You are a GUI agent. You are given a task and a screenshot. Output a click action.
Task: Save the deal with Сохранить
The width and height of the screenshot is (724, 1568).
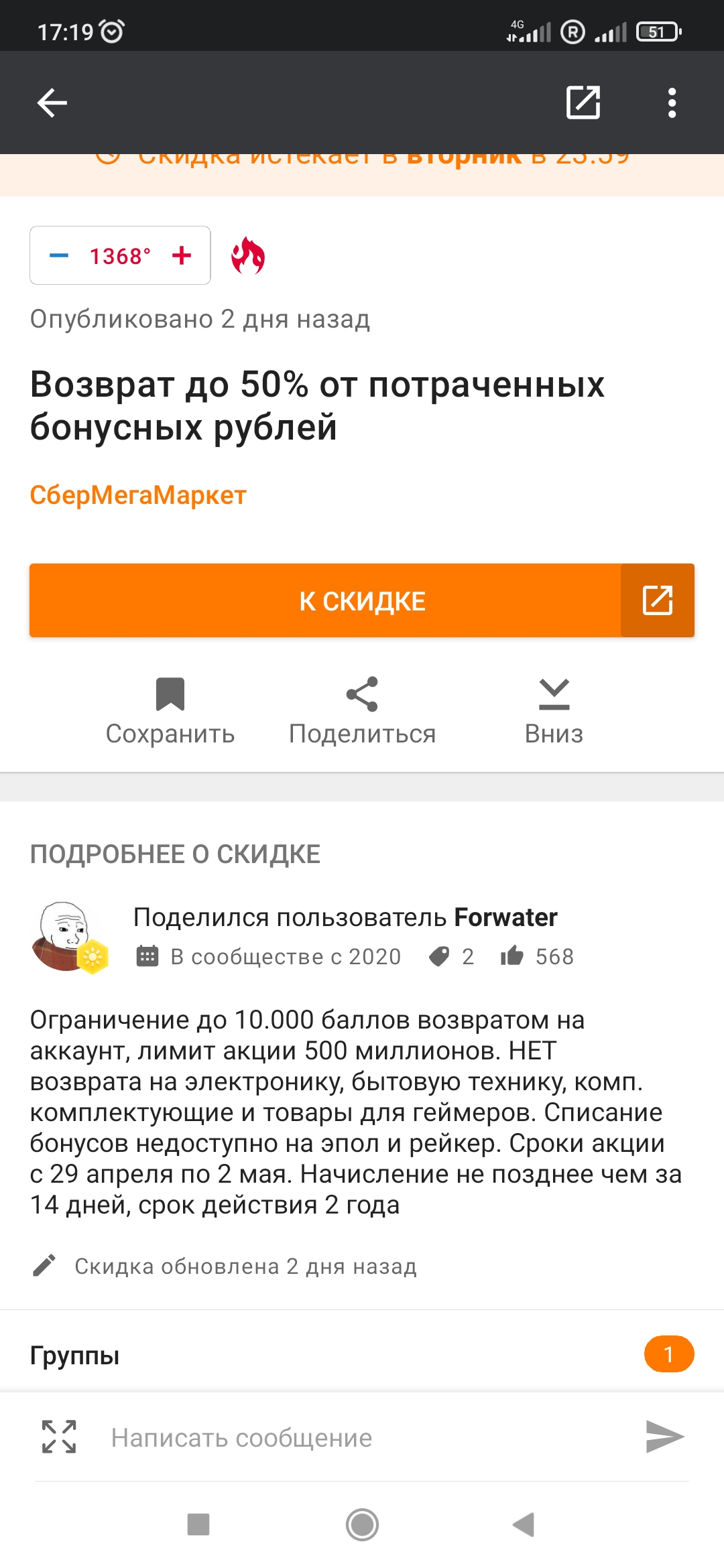click(x=170, y=710)
